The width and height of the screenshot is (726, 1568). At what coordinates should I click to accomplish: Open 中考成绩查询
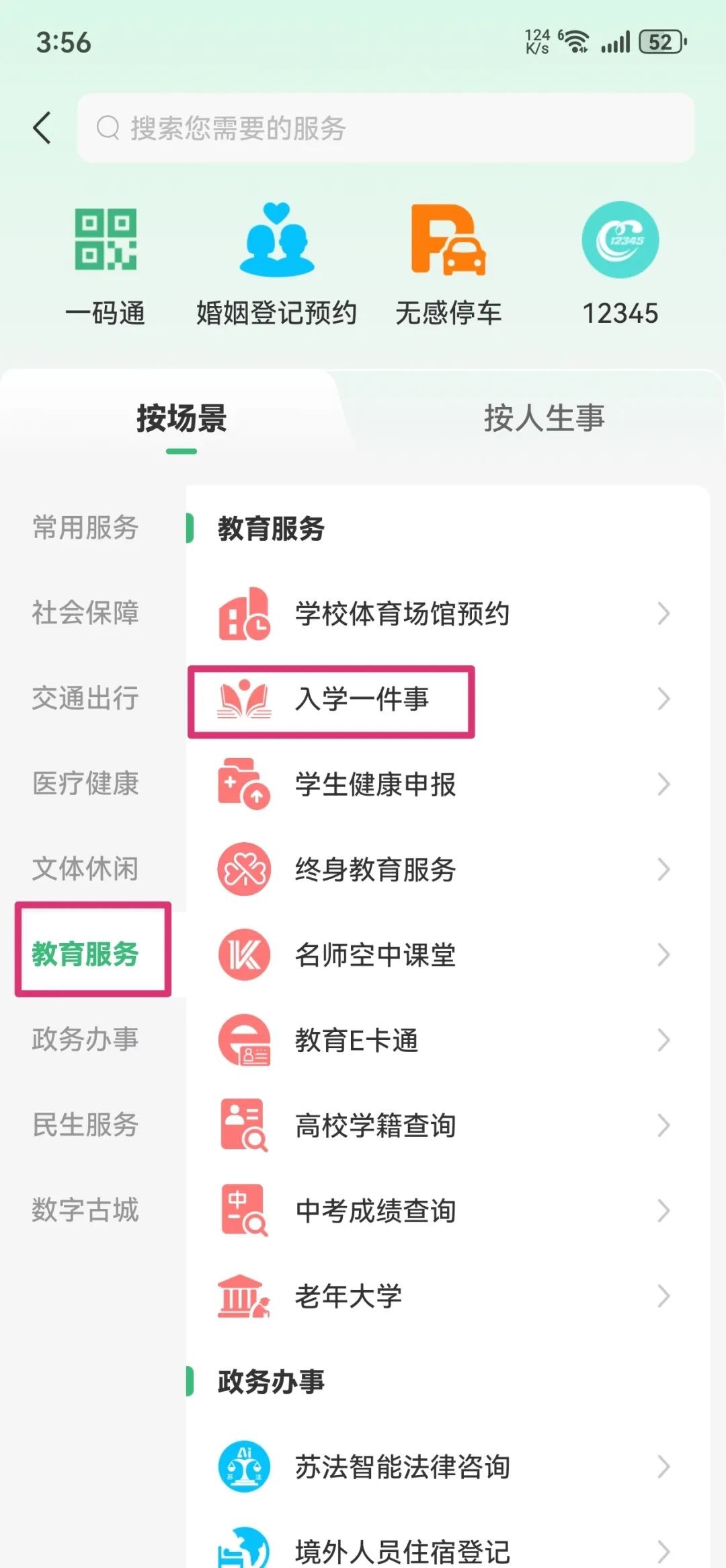[444, 1211]
